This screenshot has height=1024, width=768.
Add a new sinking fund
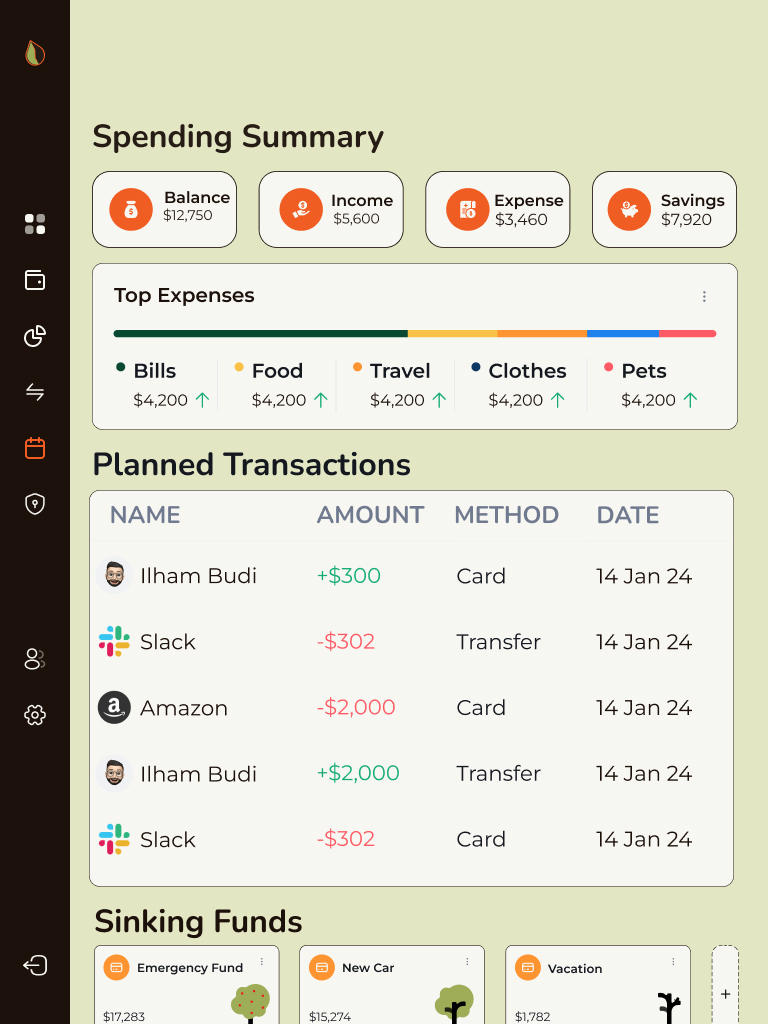(725, 994)
